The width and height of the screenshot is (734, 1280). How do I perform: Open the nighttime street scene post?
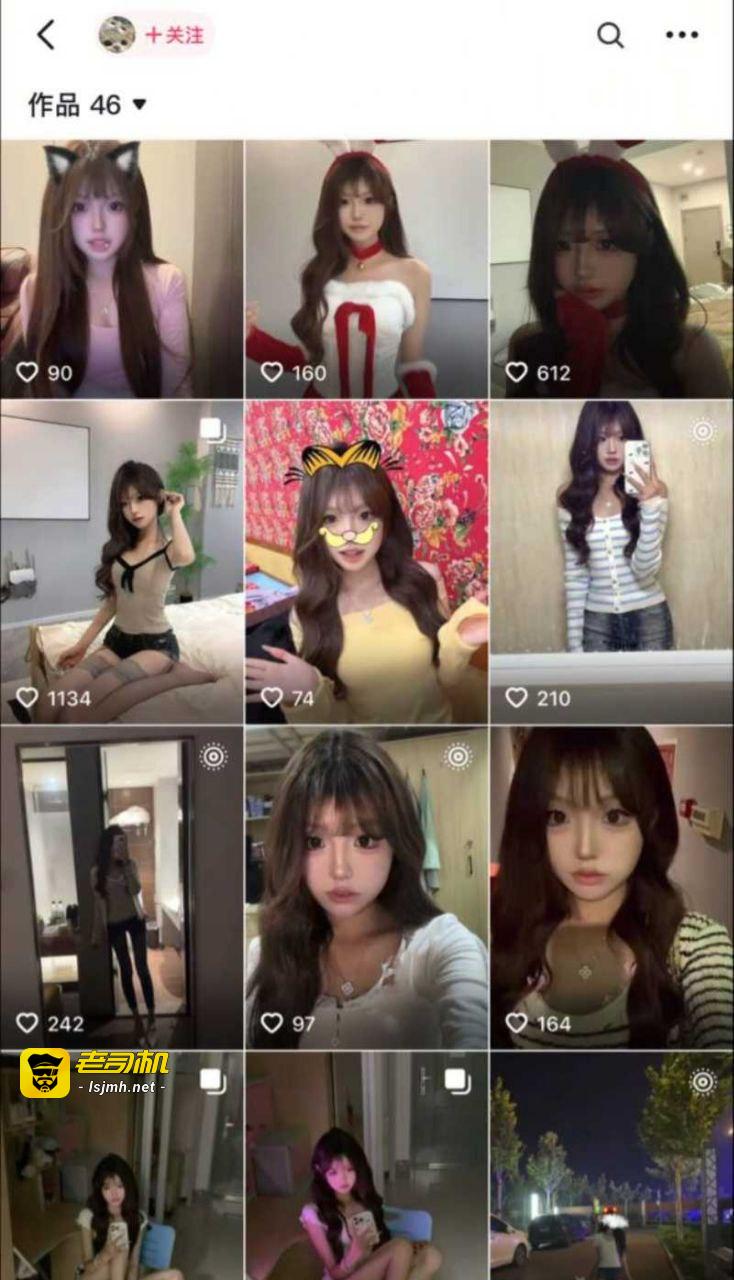coord(611,1165)
